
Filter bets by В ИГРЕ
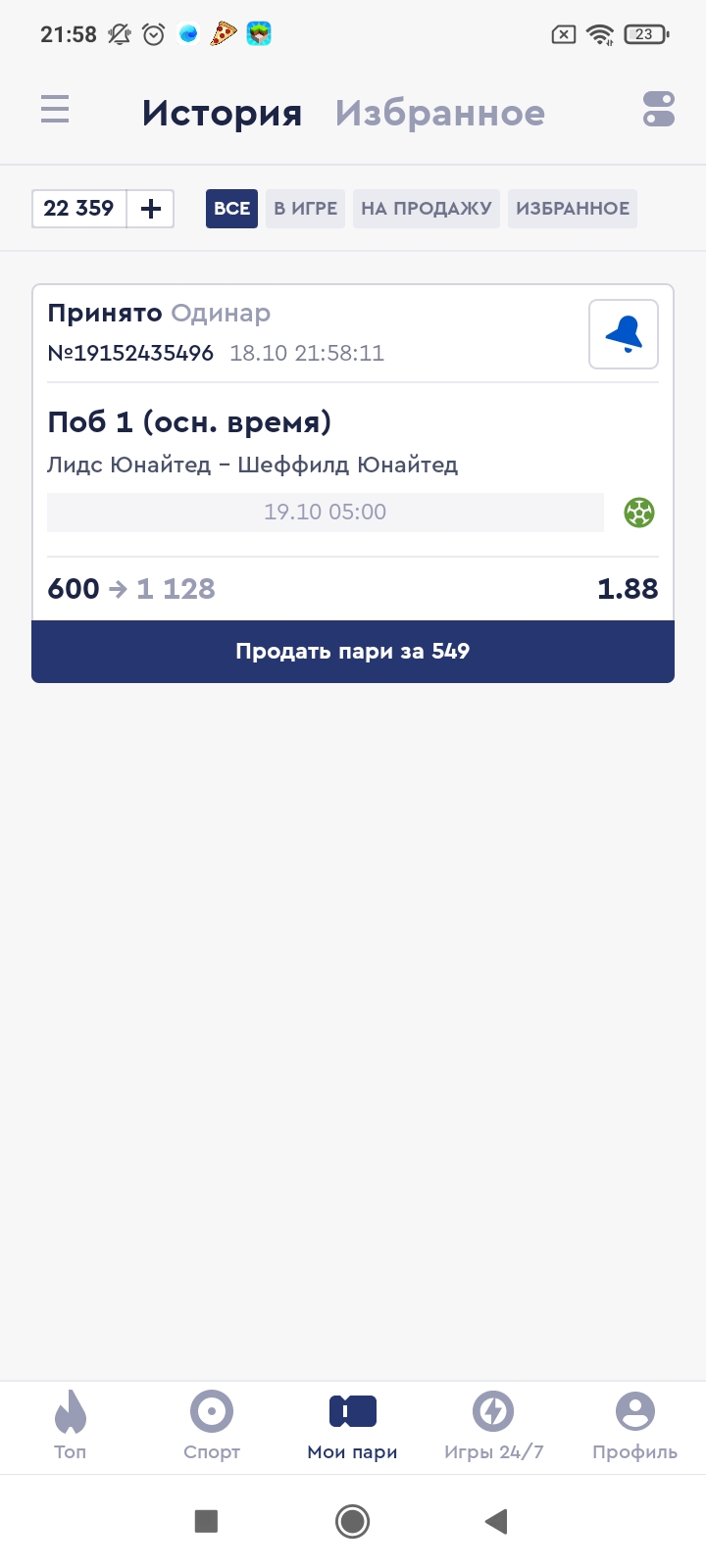pos(305,209)
